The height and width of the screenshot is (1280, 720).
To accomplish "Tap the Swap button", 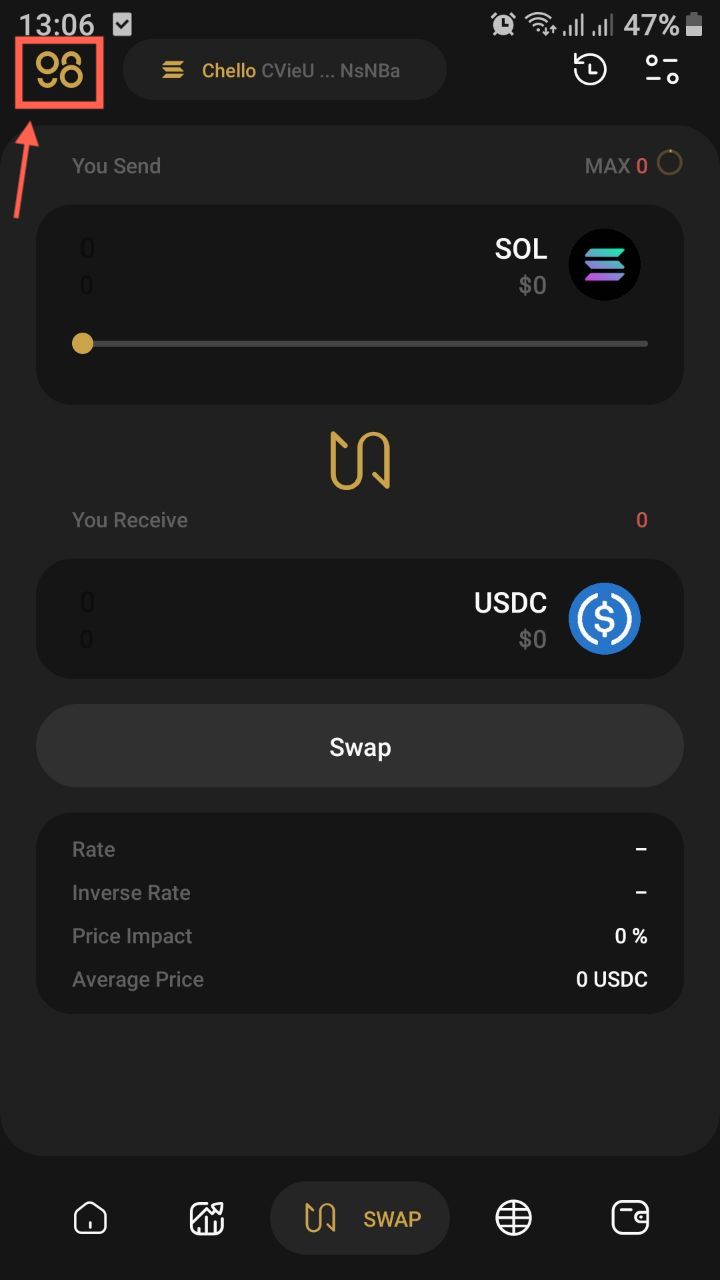I will (x=360, y=747).
